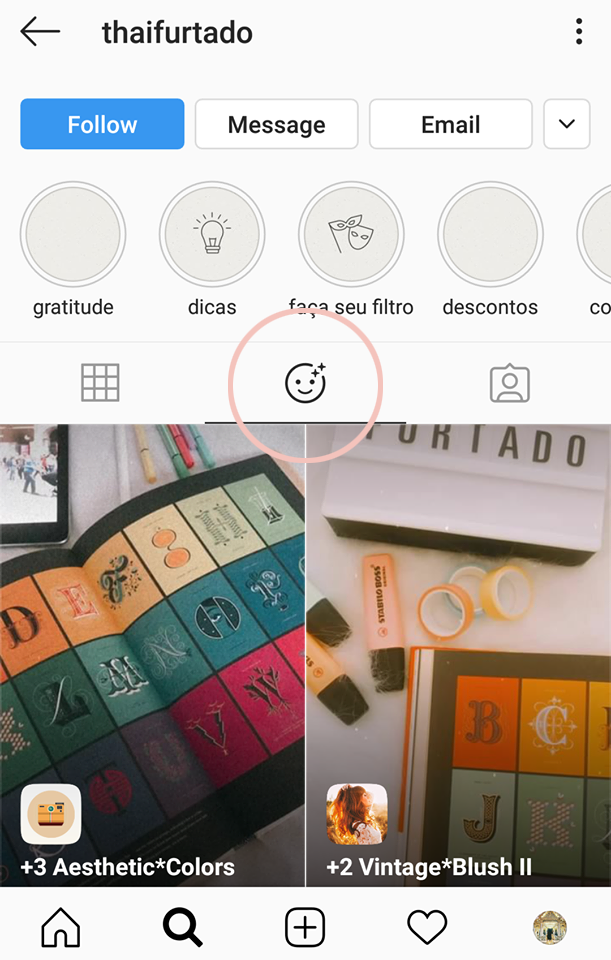Open the dicas story highlight
The height and width of the screenshot is (960, 611).
[x=212, y=234]
